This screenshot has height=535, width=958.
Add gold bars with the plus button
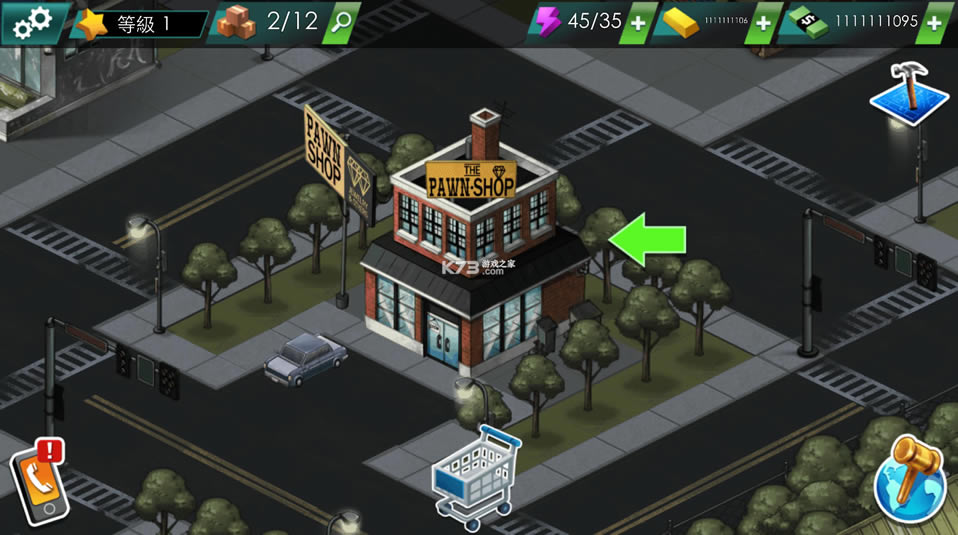click(763, 23)
